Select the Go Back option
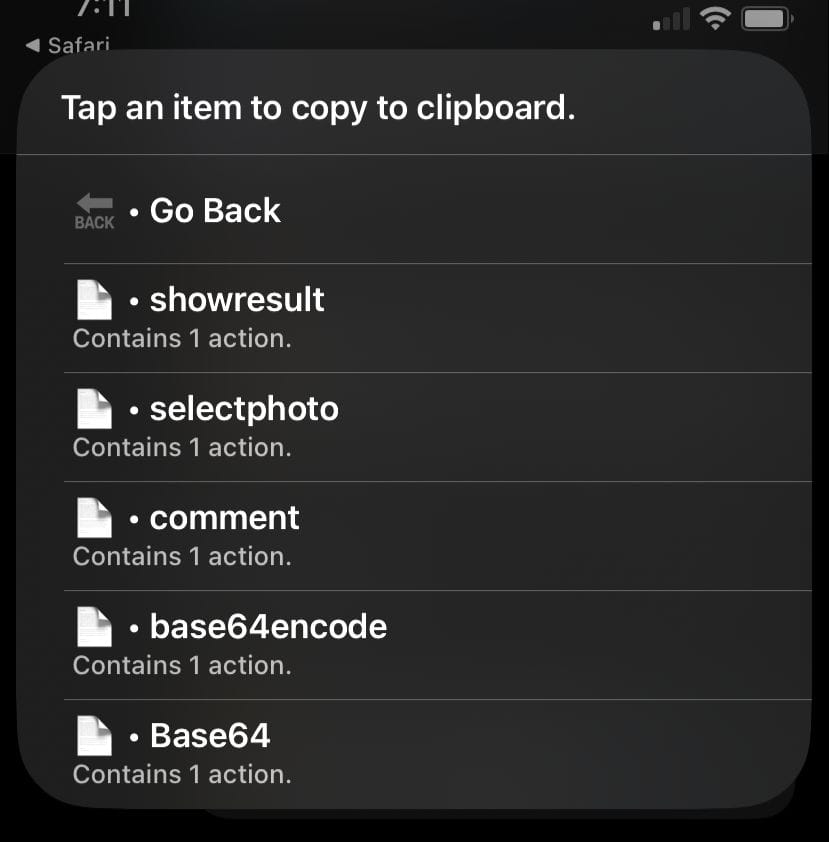829x842 pixels. point(215,210)
